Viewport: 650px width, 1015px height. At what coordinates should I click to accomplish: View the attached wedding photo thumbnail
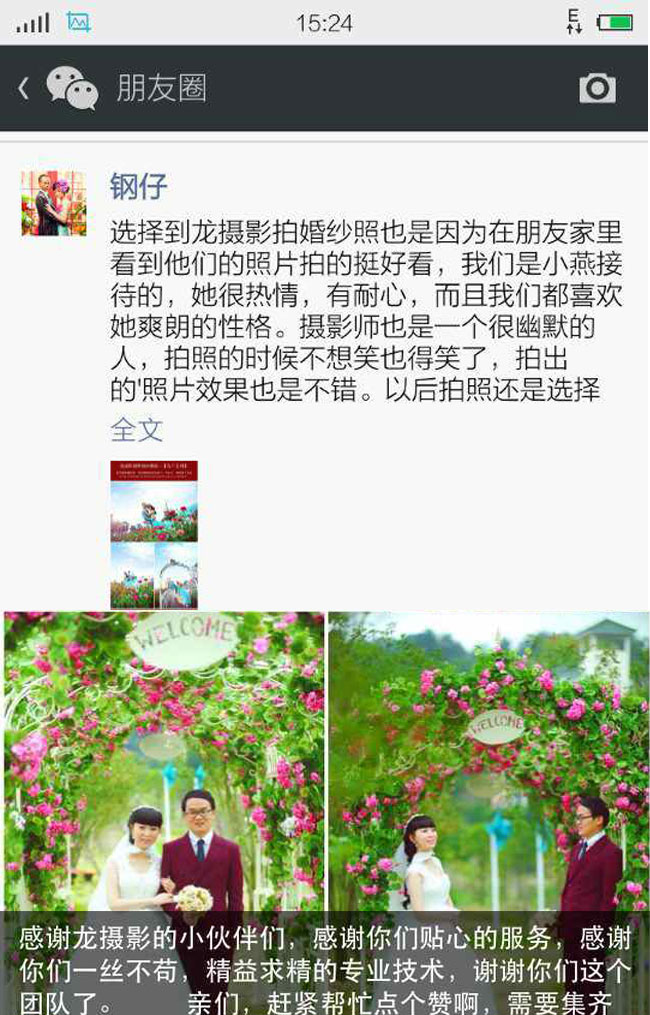click(154, 534)
